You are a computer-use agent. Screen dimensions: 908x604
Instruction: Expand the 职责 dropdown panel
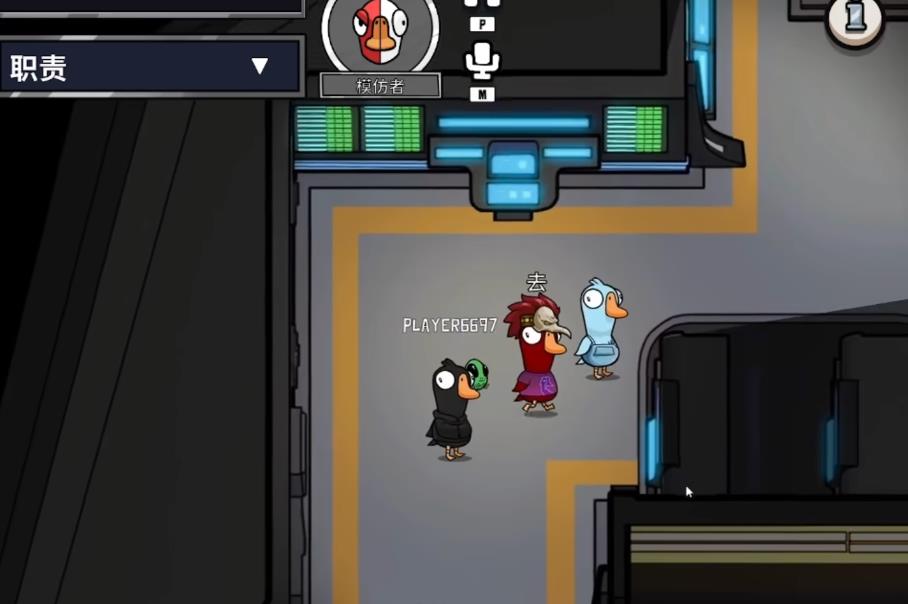point(259,67)
